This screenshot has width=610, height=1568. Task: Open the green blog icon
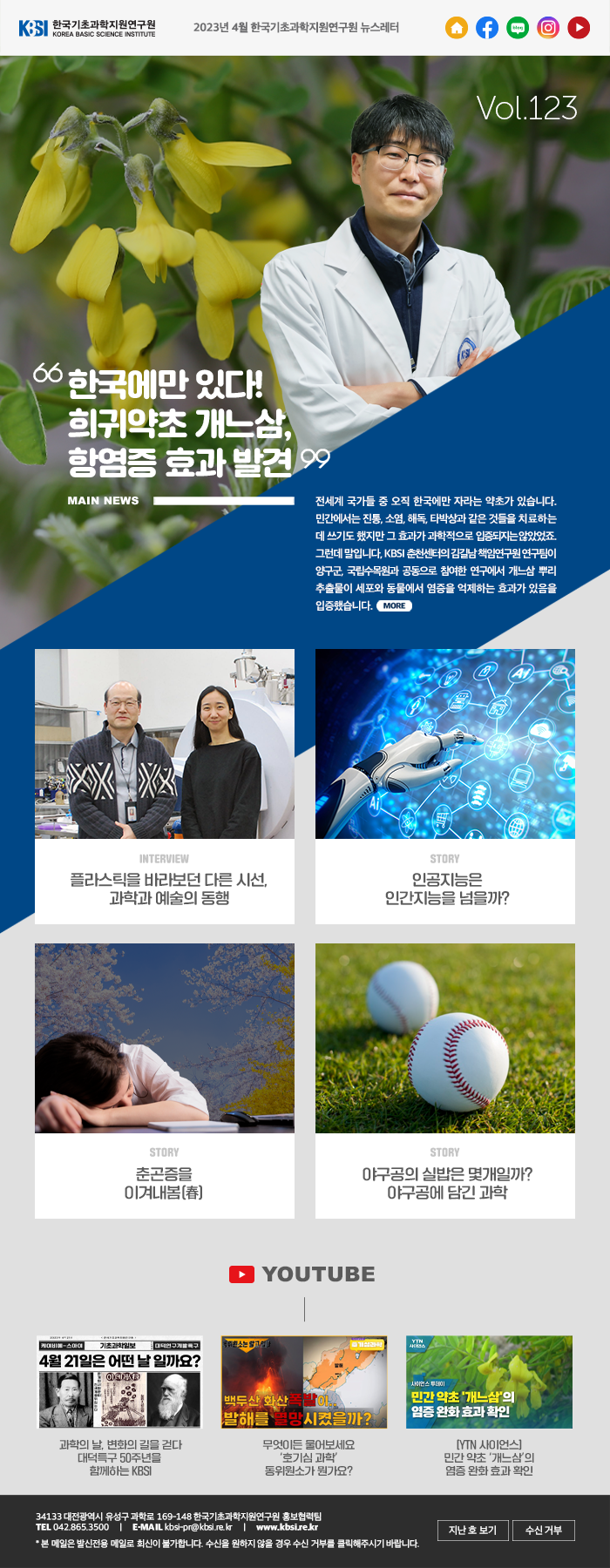(518, 28)
